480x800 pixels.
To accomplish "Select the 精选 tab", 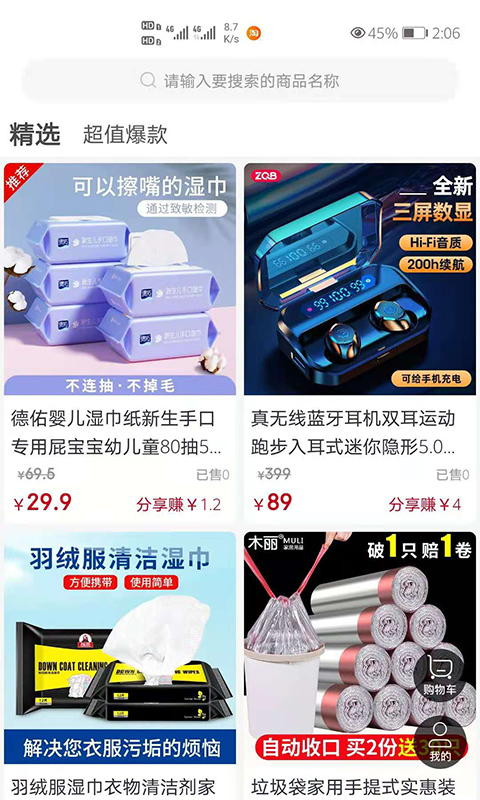I will 35,134.
